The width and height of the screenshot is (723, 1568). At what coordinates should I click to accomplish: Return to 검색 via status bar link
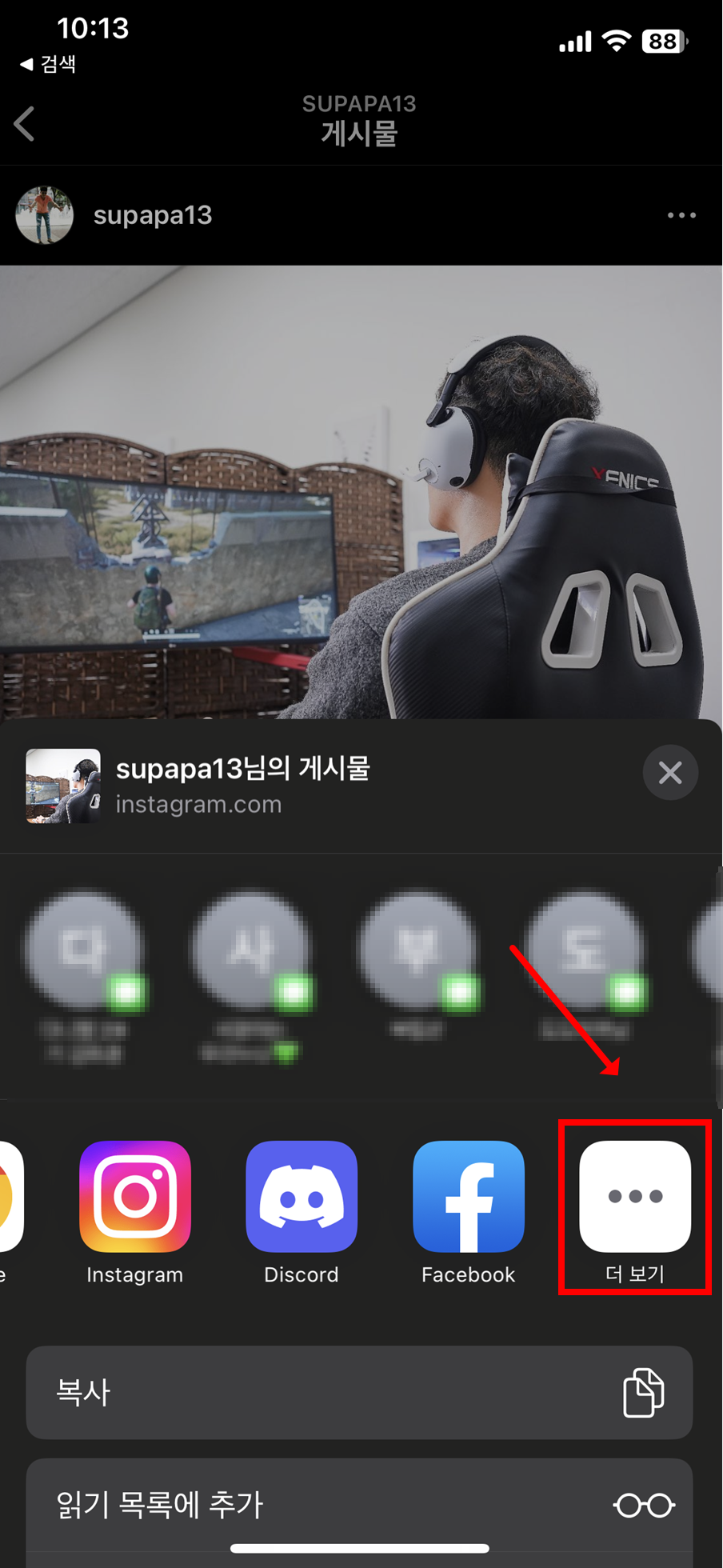coord(48,64)
